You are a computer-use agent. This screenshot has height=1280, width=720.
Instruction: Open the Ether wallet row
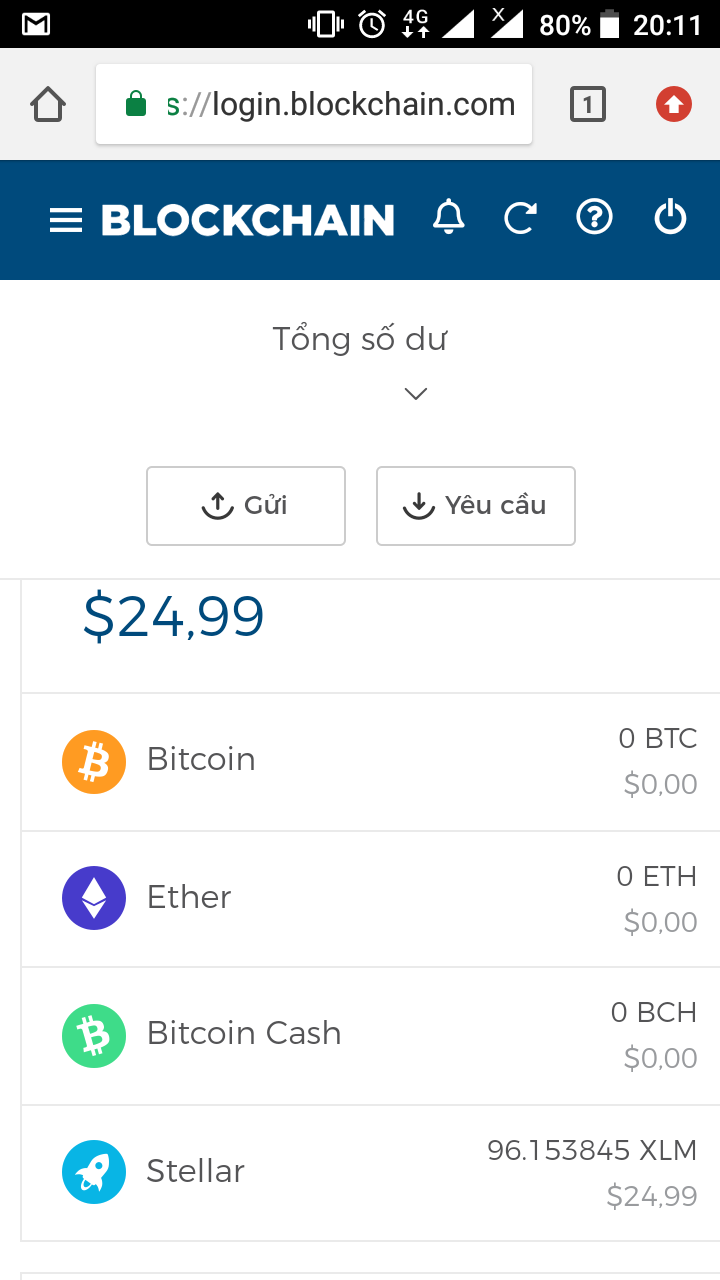(370, 898)
